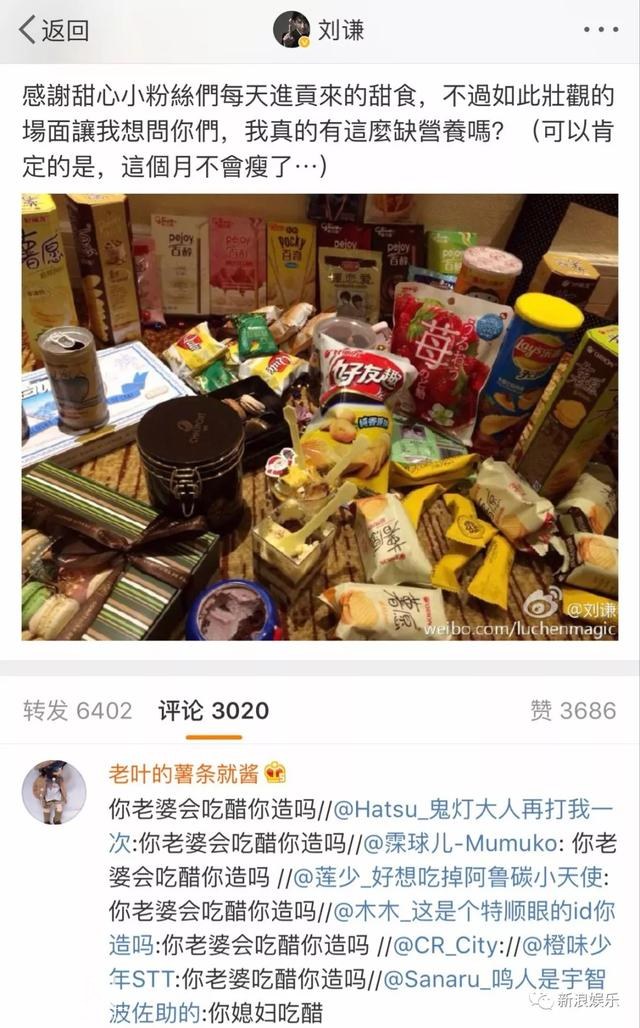Open the @莲少_好想吃掉阿鲁碳小天使 mention
Viewport: 640px width, 1028px height.
[x=447, y=877]
